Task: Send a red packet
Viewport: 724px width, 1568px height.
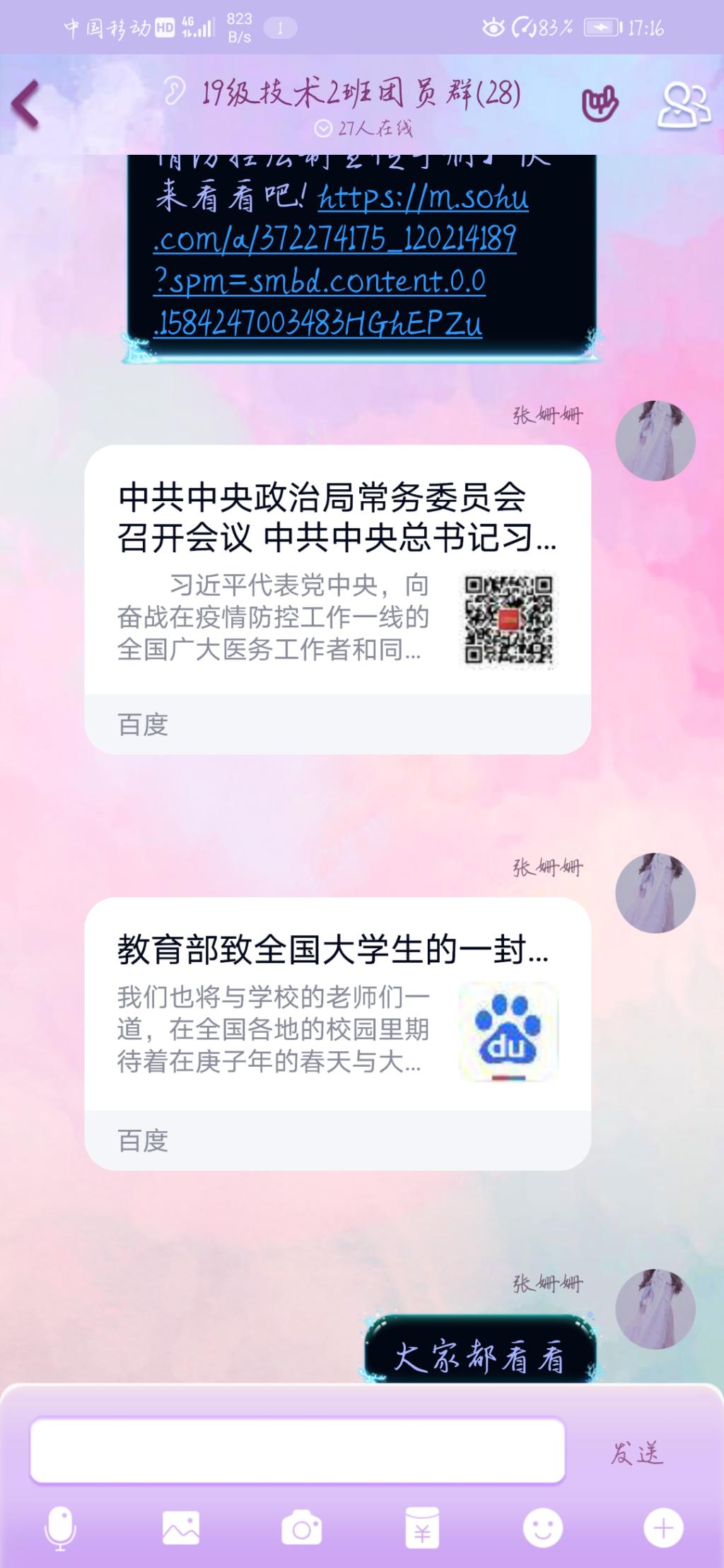Action: (422, 1529)
